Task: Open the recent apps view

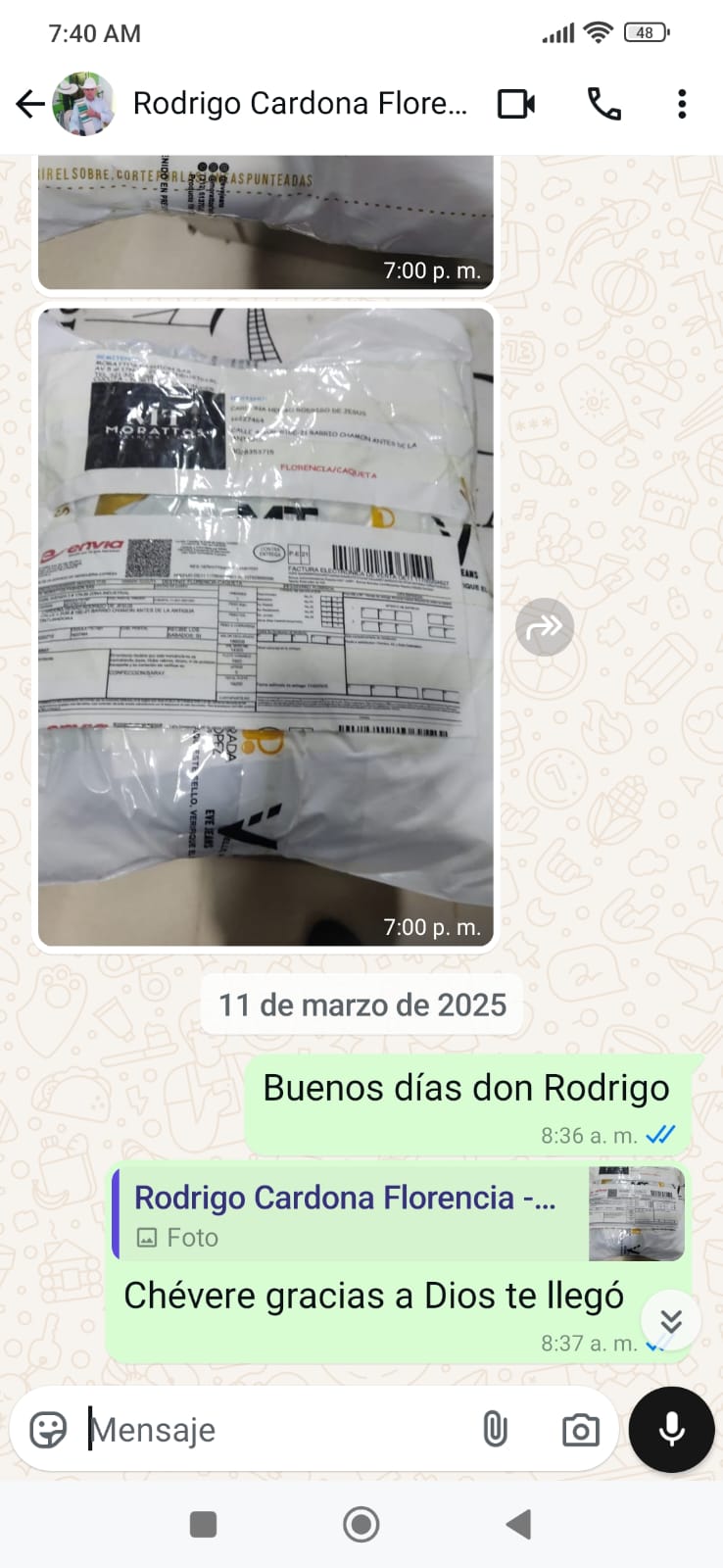Action: [203, 1524]
